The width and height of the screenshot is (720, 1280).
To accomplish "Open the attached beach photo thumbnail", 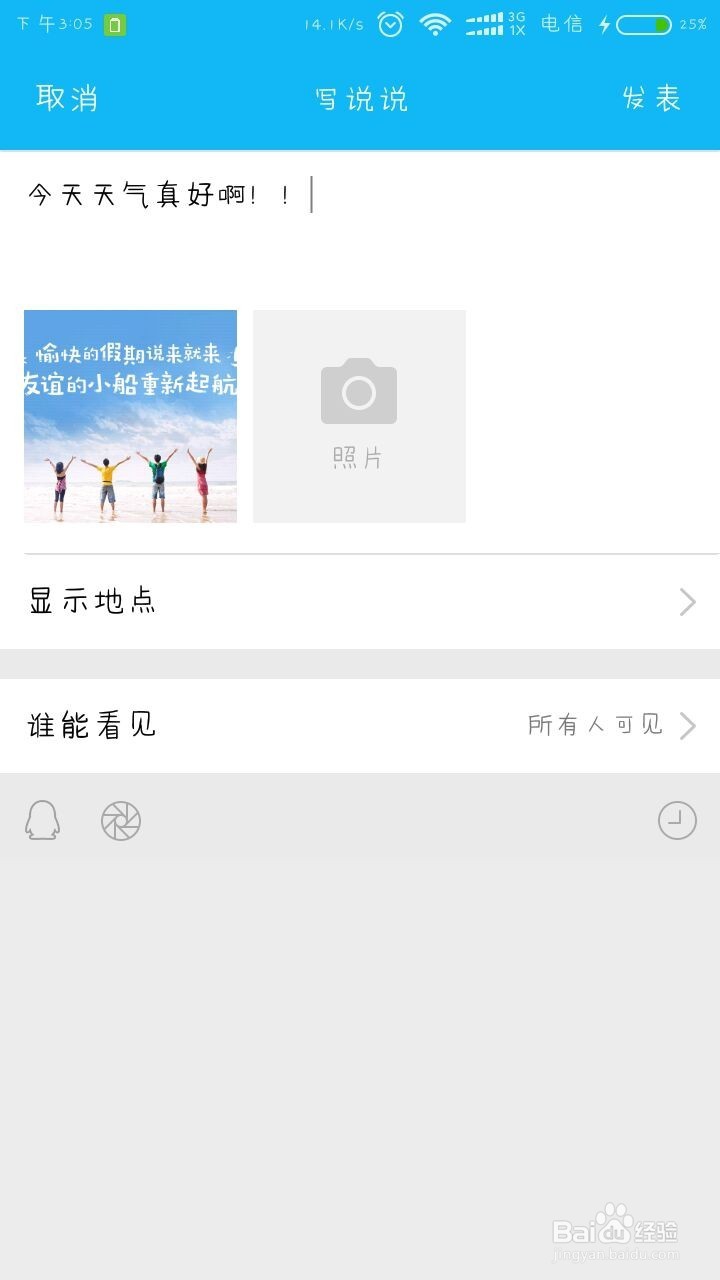I will point(130,416).
